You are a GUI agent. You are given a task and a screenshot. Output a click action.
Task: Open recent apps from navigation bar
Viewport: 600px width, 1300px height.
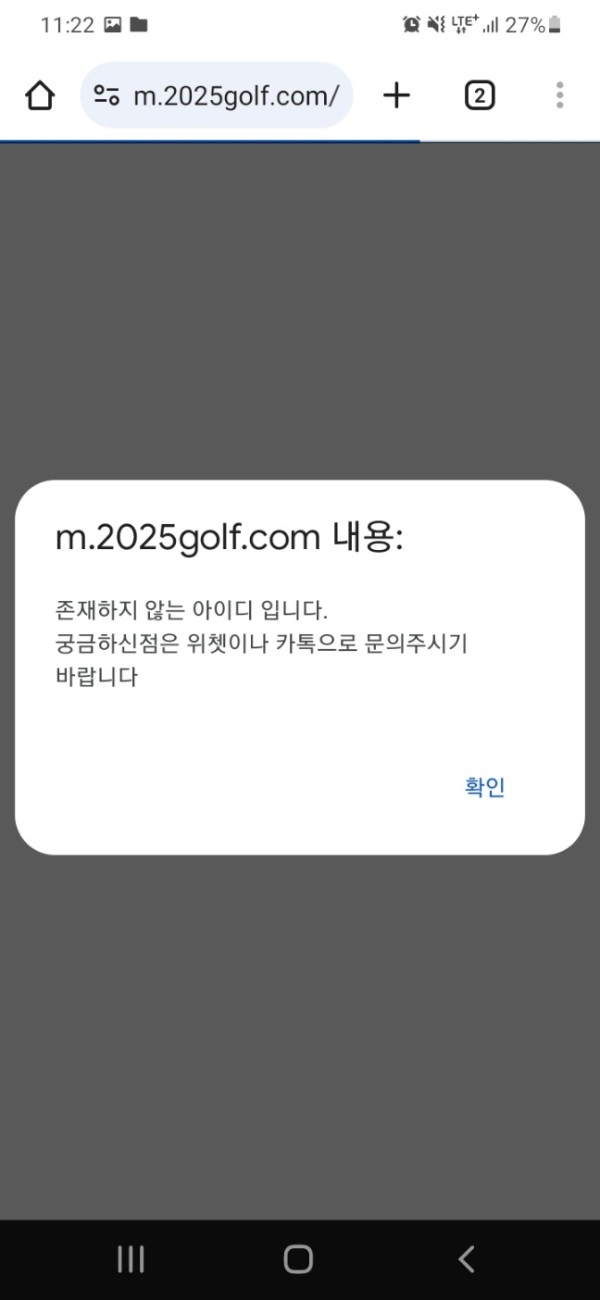131,1259
